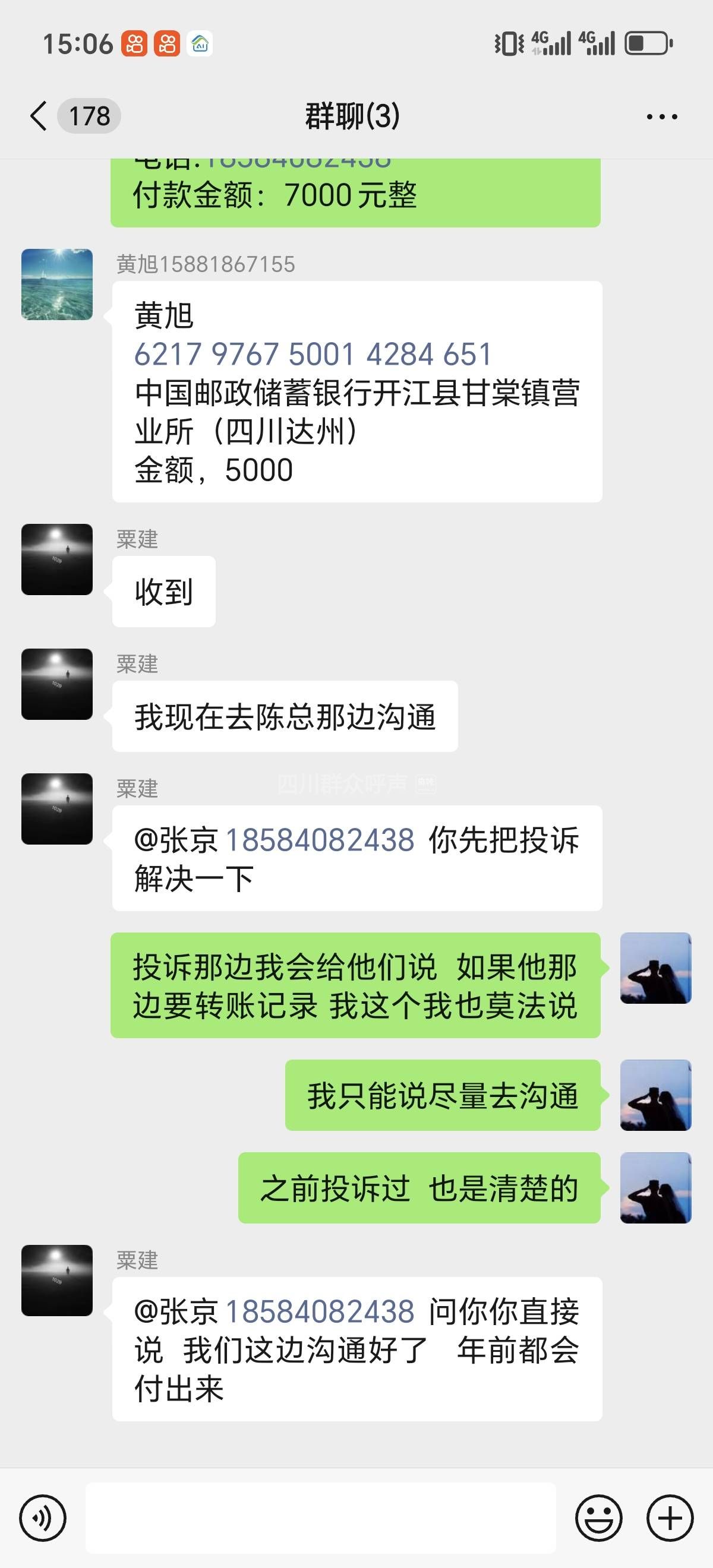Image resolution: width=713 pixels, height=1568 pixels.
Task: Go back to the chat list
Action: pos(39,116)
